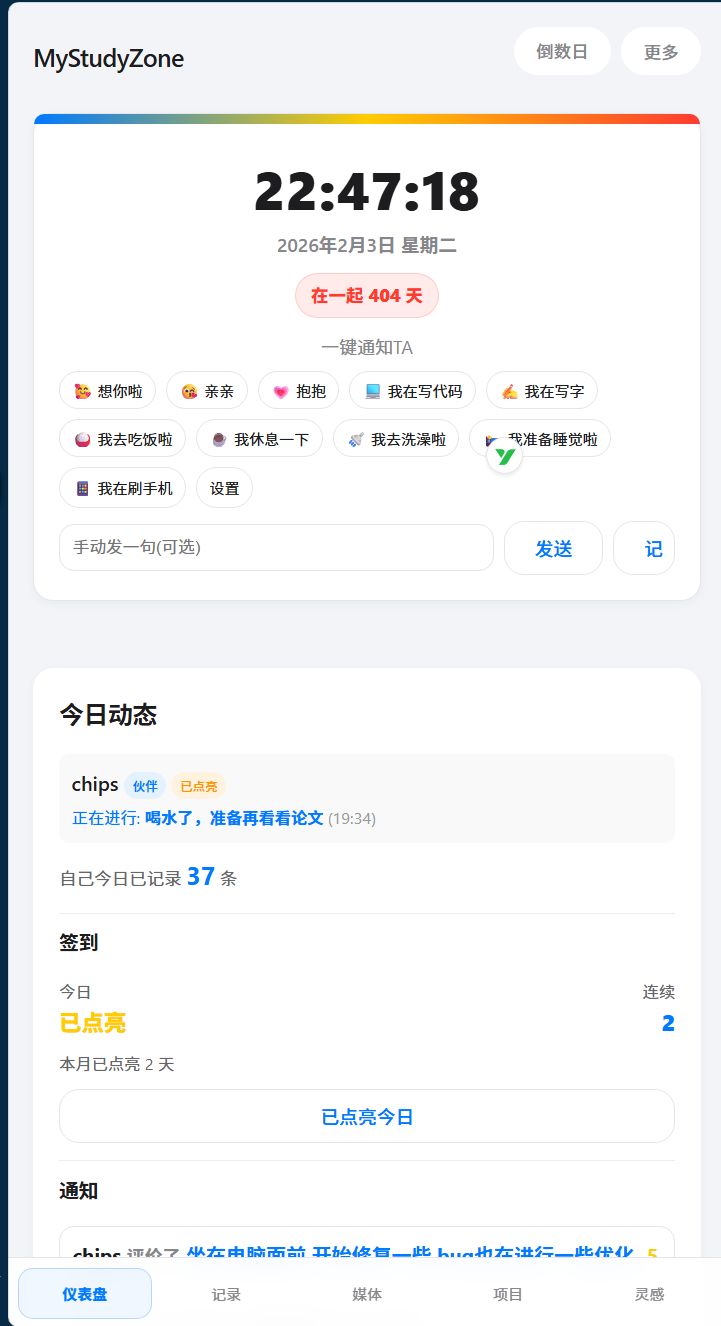Select the 我在写代码 status icon

tap(412, 390)
